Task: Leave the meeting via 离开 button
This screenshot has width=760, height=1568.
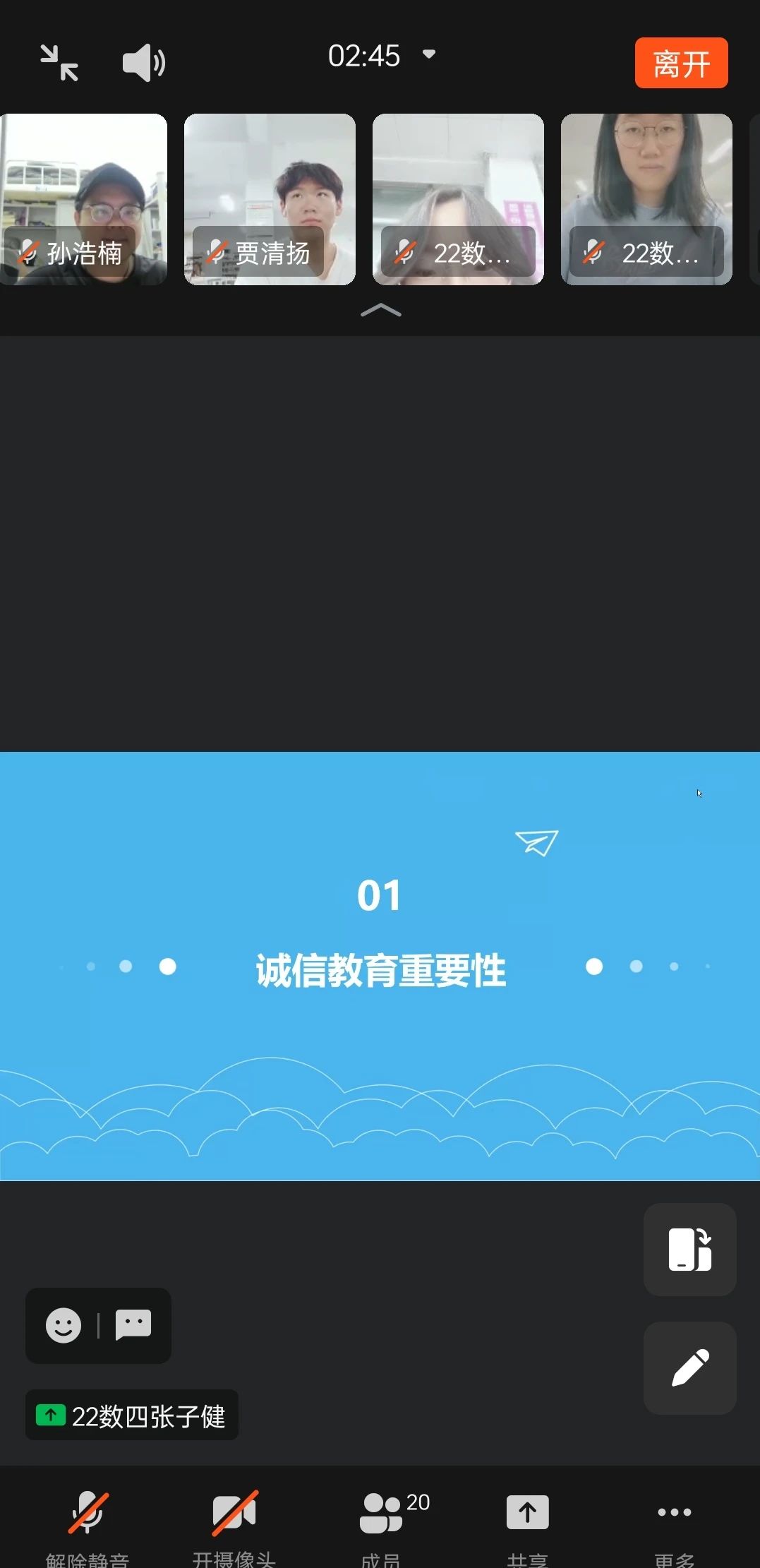Action: (x=681, y=64)
